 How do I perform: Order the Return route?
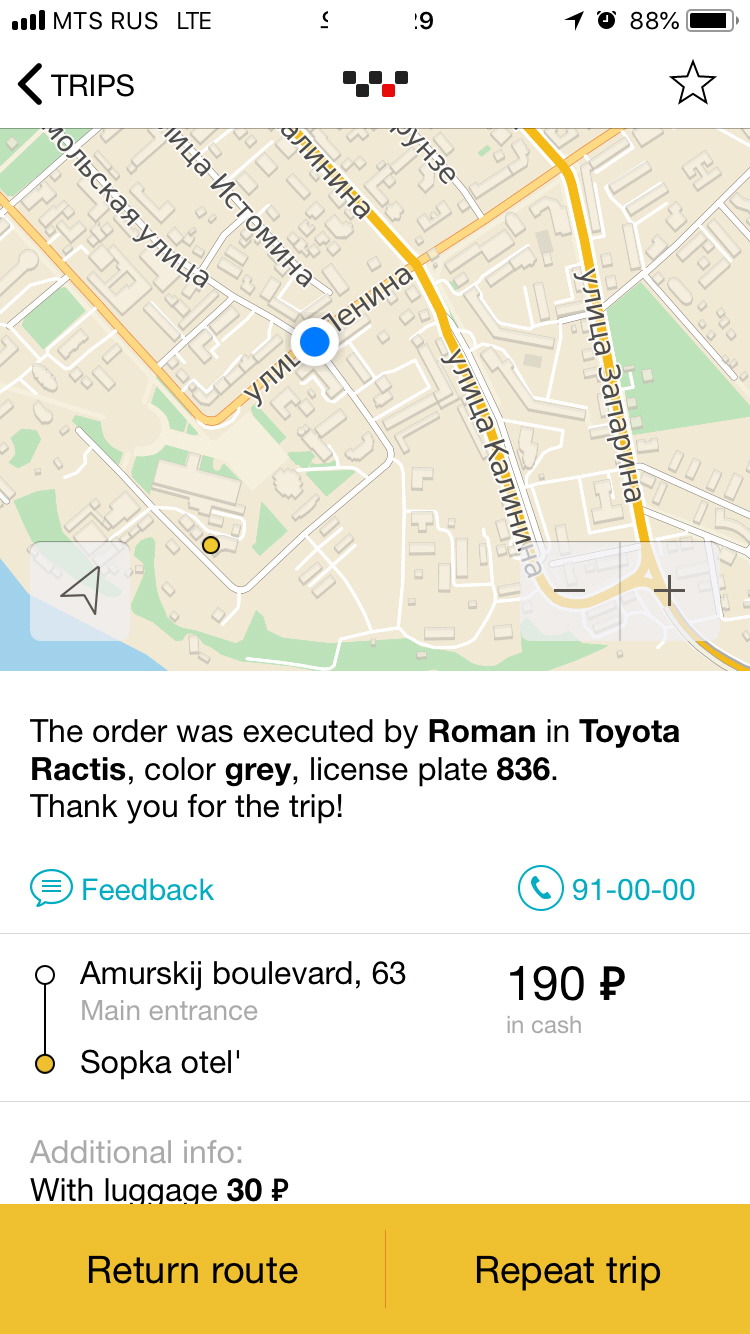(192, 1270)
